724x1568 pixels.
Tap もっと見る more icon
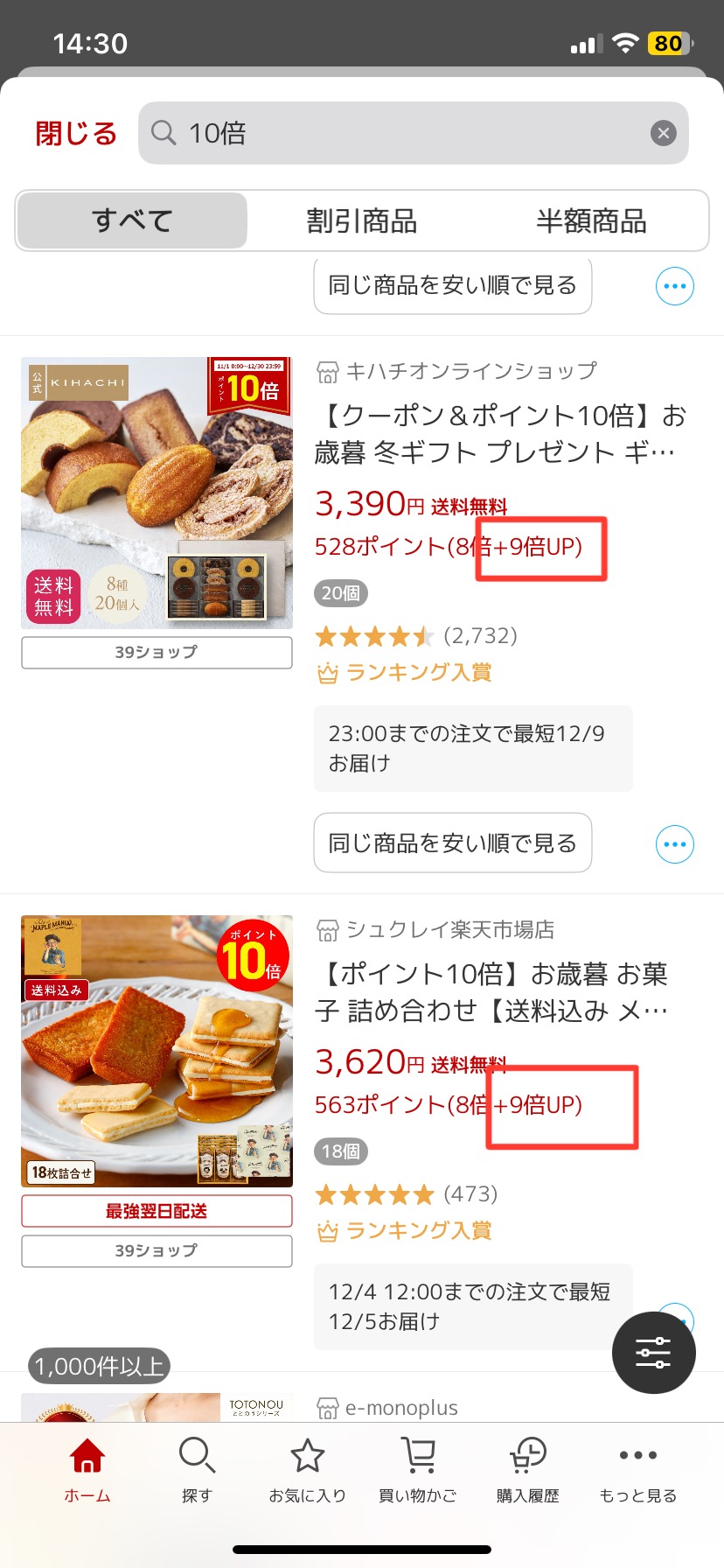click(x=637, y=1452)
